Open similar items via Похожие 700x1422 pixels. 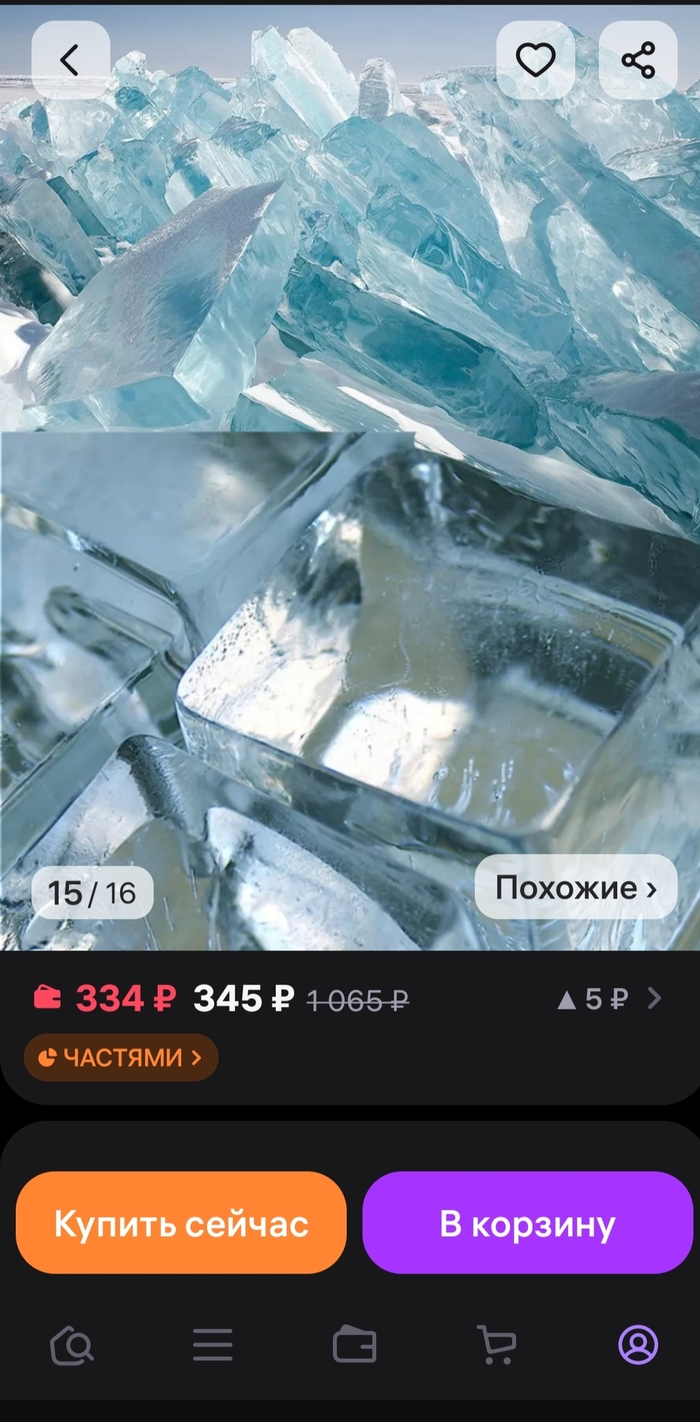(576, 887)
